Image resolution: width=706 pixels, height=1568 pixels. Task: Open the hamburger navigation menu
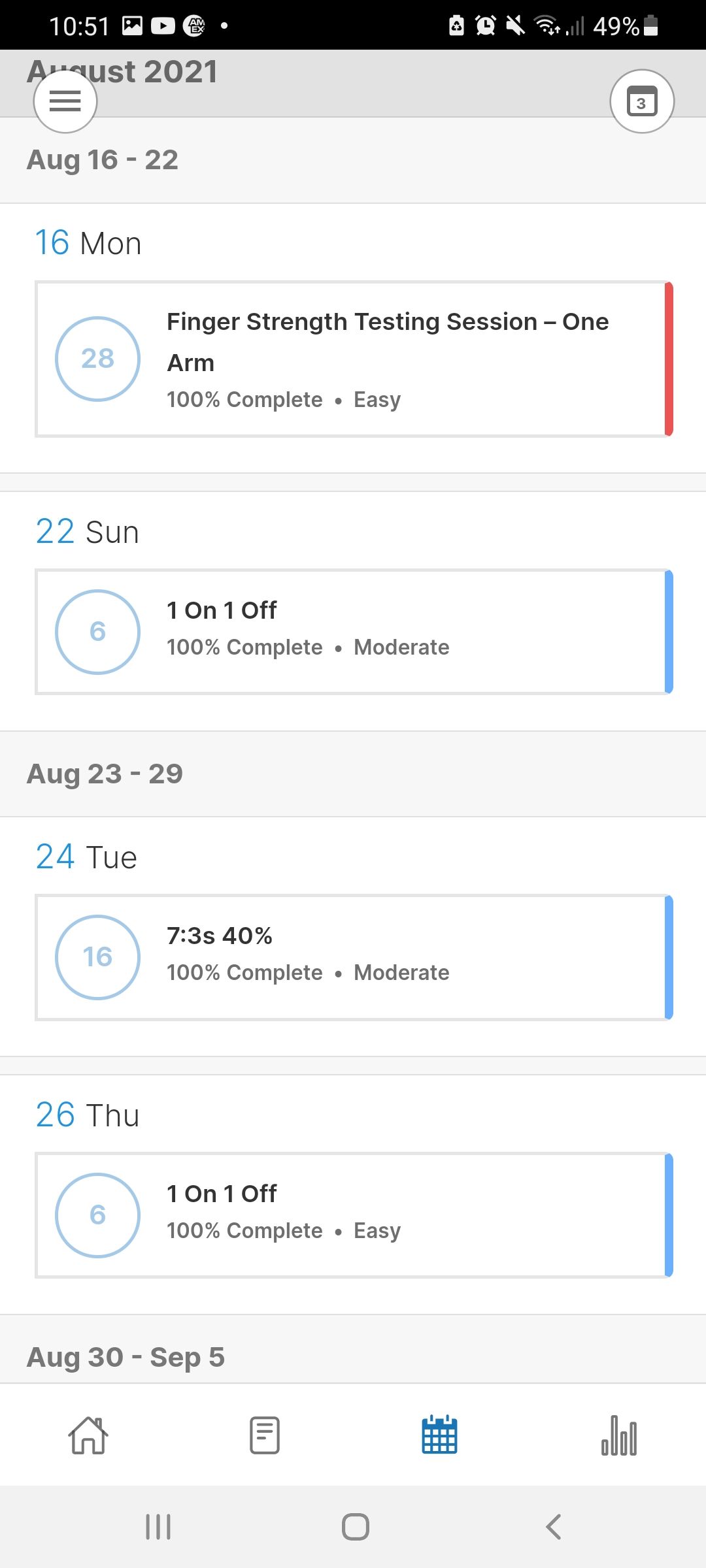pos(65,101)
